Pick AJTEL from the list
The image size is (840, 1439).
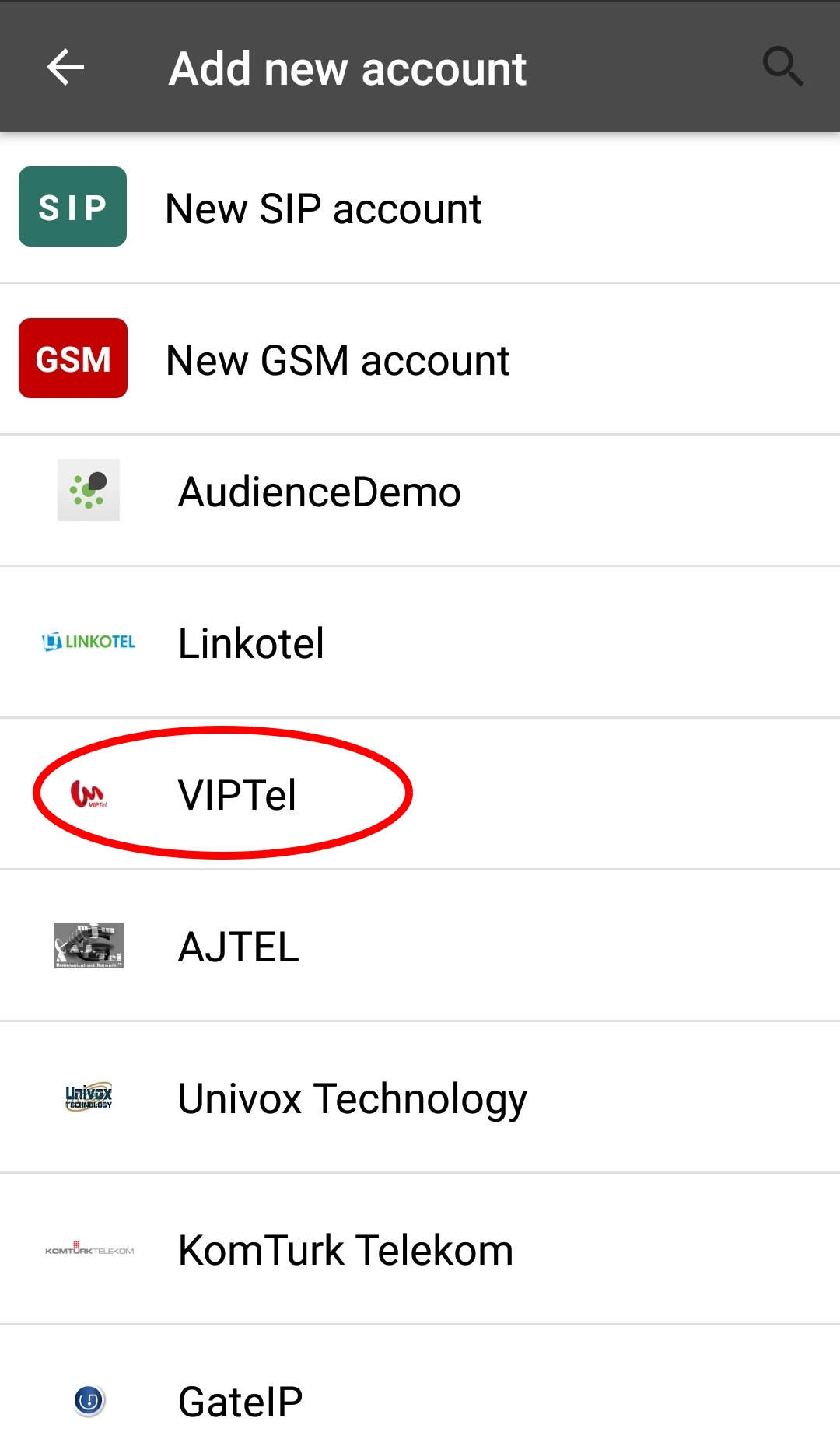coord(420,945)
